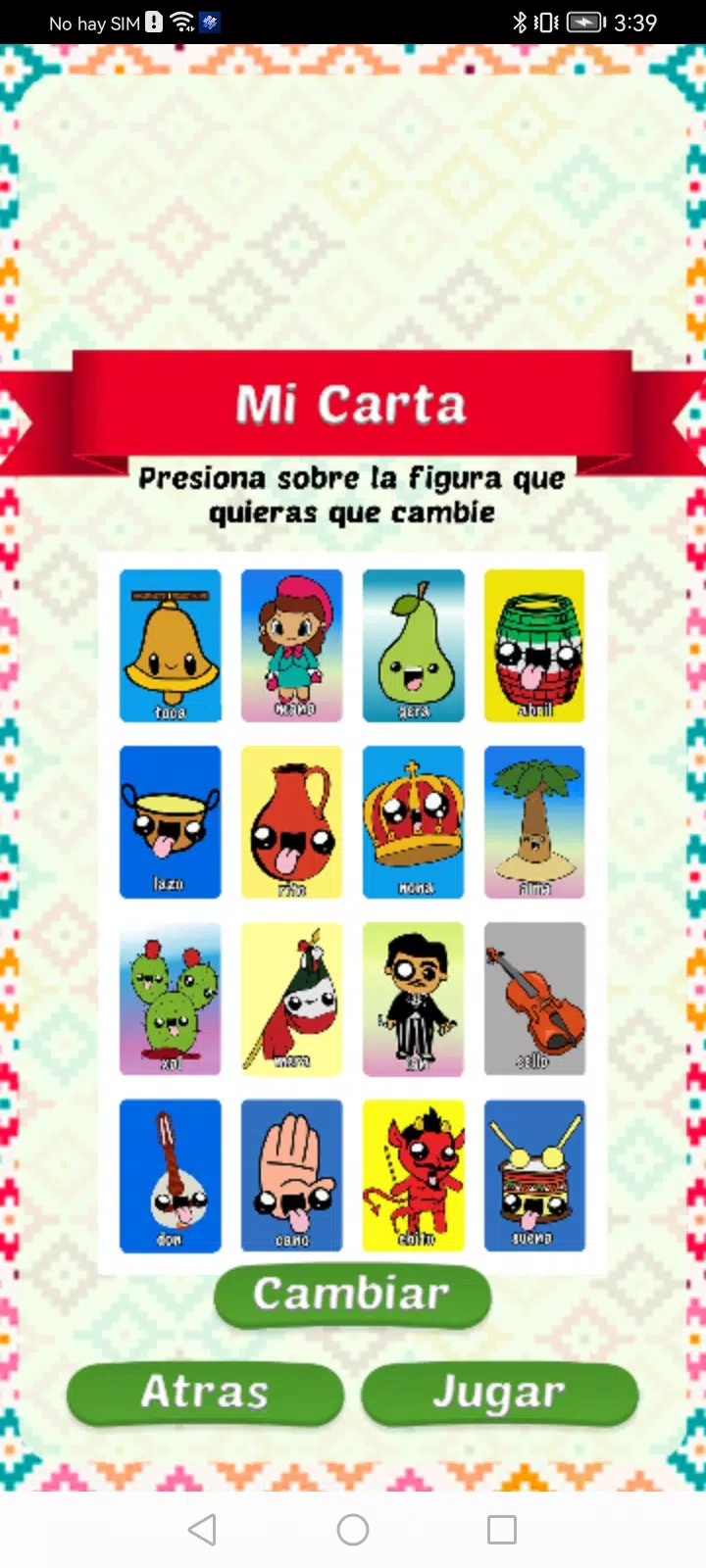This screenshot has width=706, height=1568.
Task: Choose the girl with red beret card
Action: coord(292,646)
